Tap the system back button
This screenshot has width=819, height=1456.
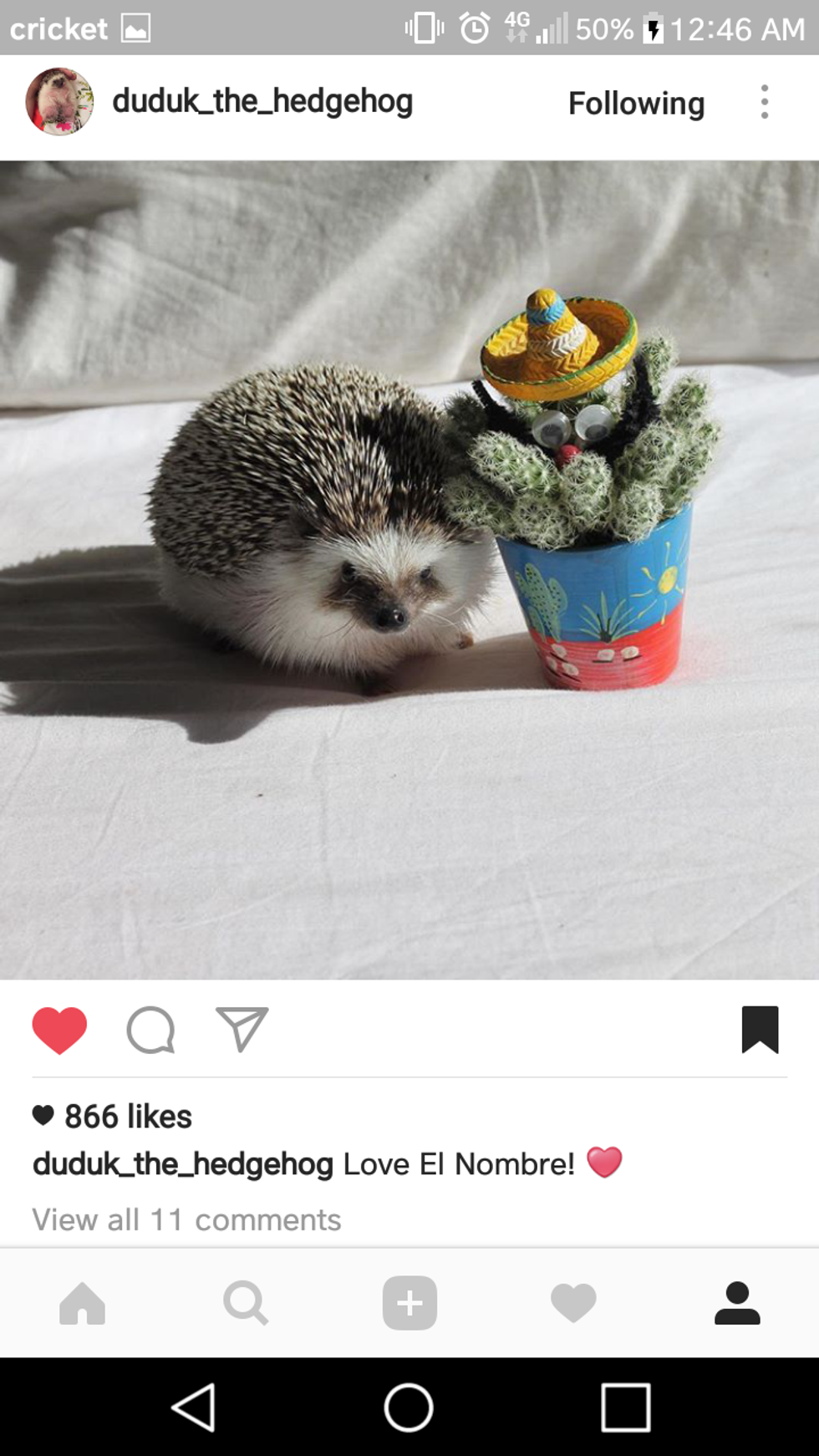click(x=194, y=1408)
